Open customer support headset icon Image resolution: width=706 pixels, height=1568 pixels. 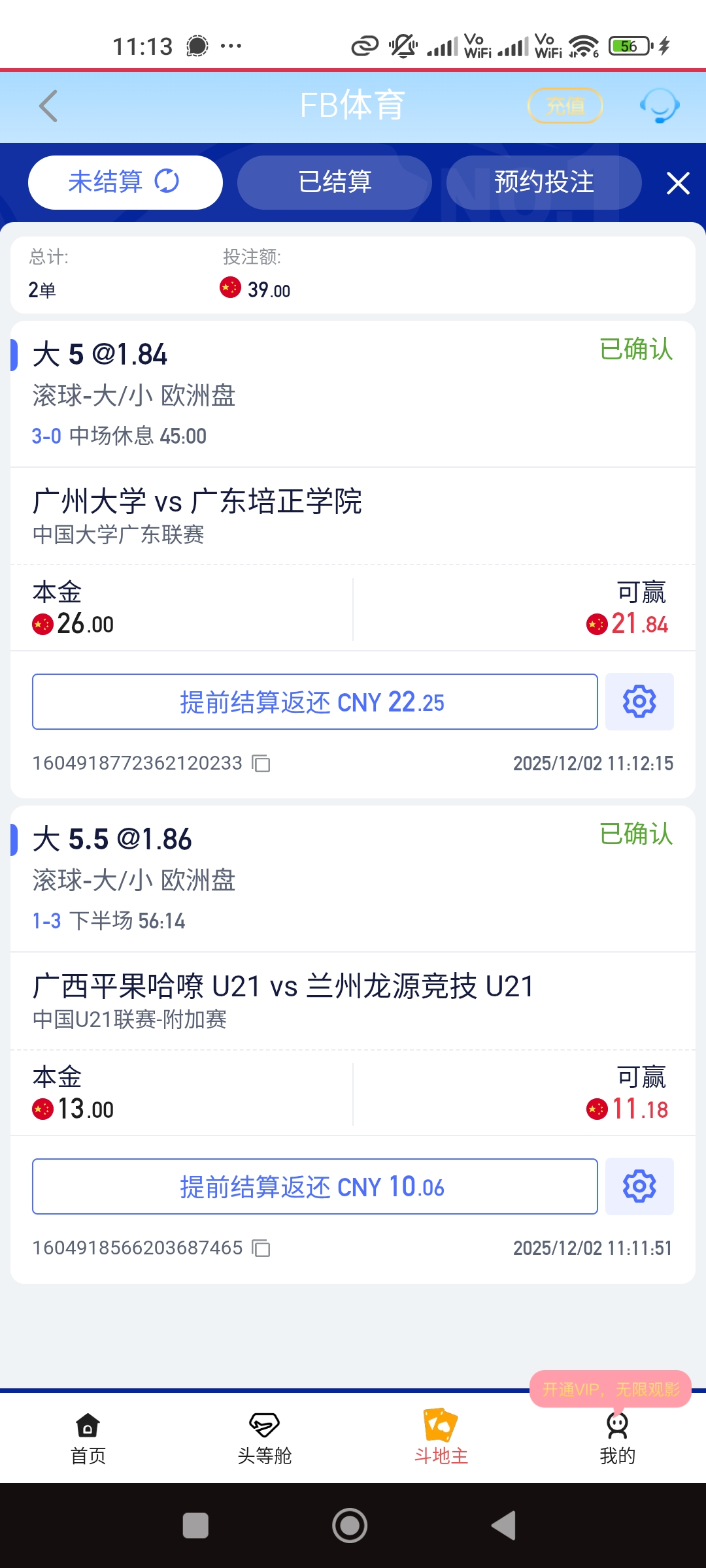[x=659, y=106]
